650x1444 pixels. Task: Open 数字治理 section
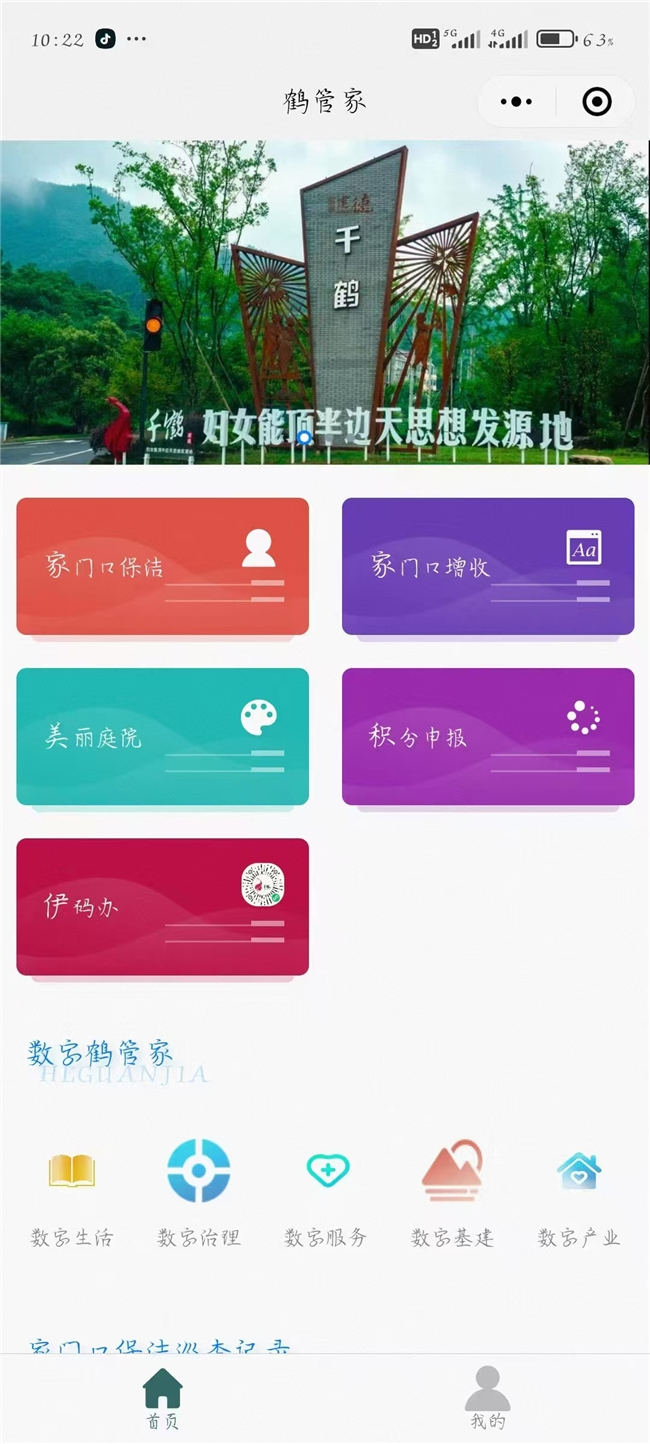(x=198, y=1171)
